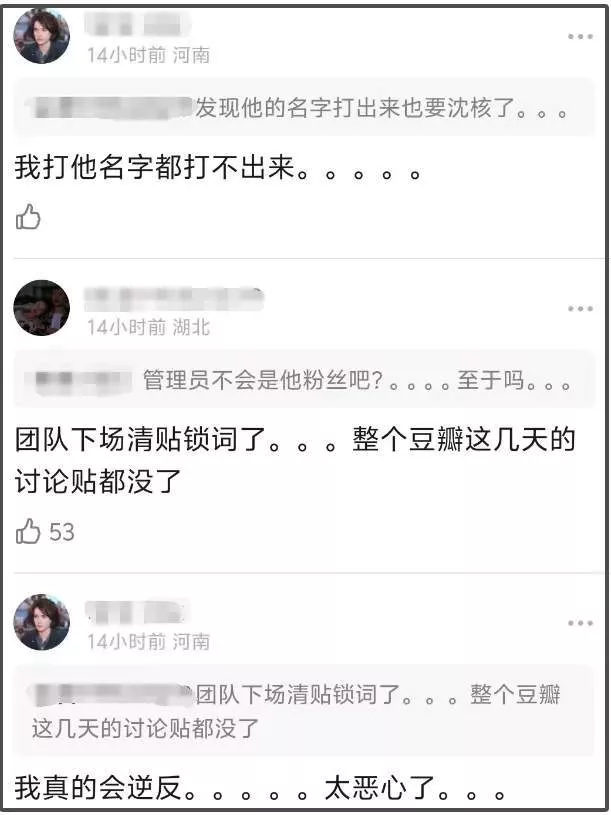Open avatar beside "我真的会逆反" comment
Screen dimensions: 611x815
coord(42,622)
